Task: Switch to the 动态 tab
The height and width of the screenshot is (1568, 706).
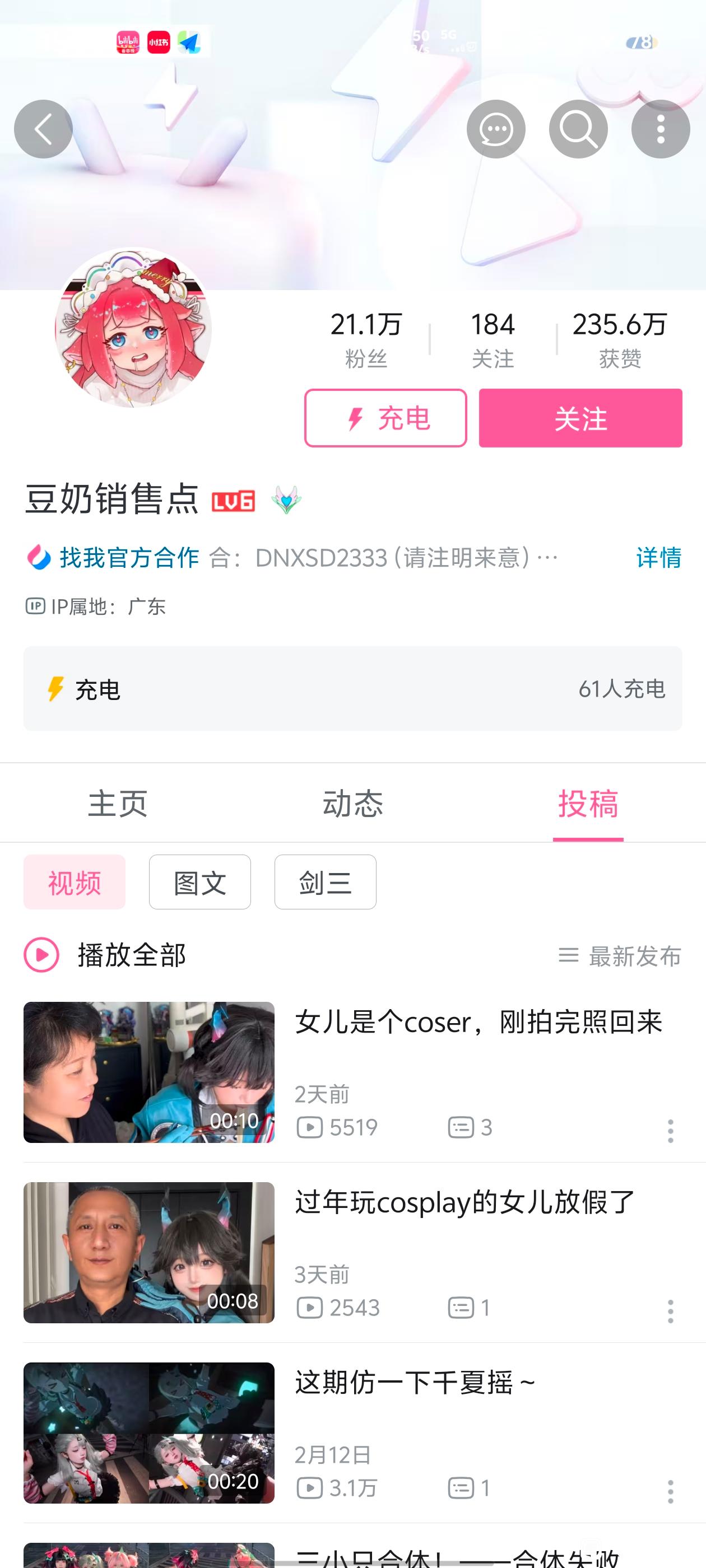Action: coord(352,804)
